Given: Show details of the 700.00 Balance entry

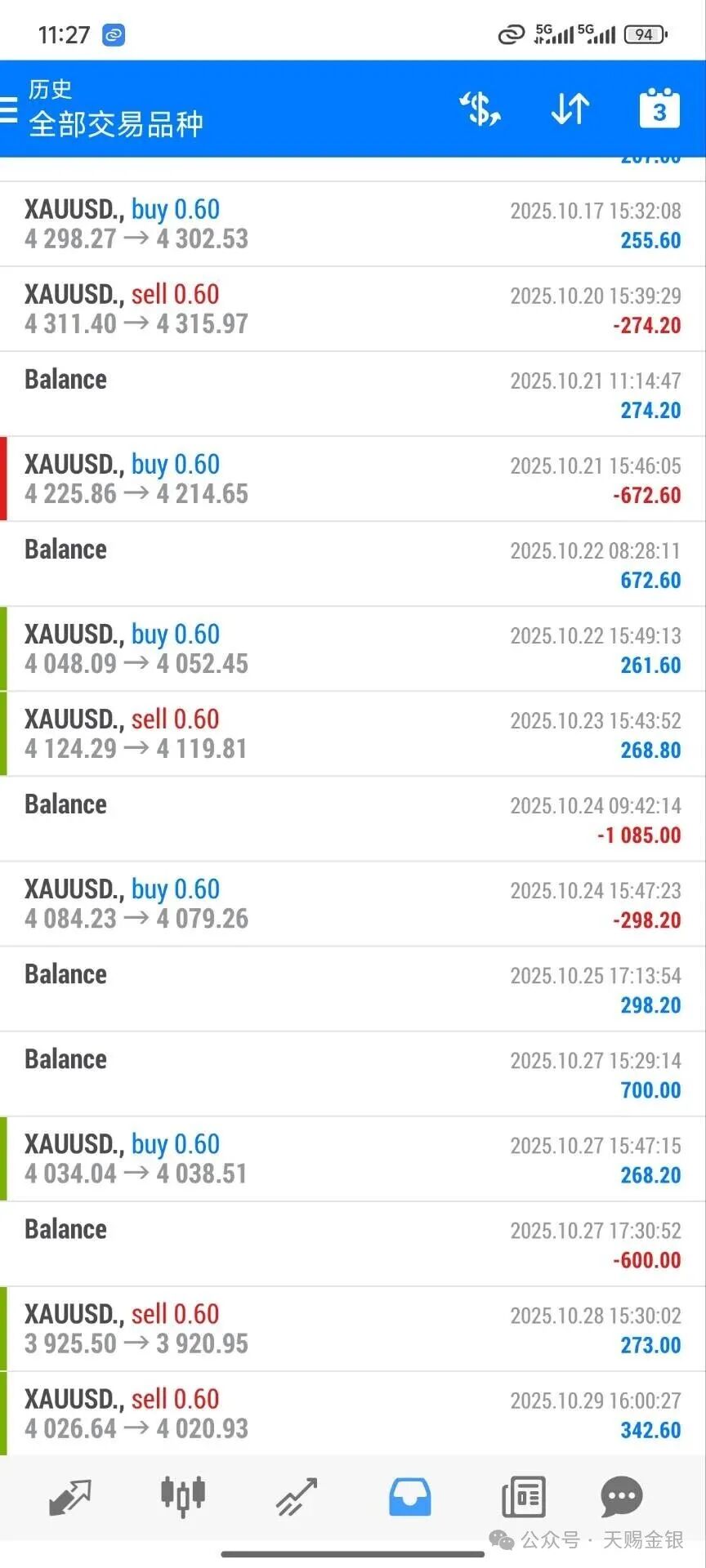Looking at the screenshot, I should [x=353, y=1074].
